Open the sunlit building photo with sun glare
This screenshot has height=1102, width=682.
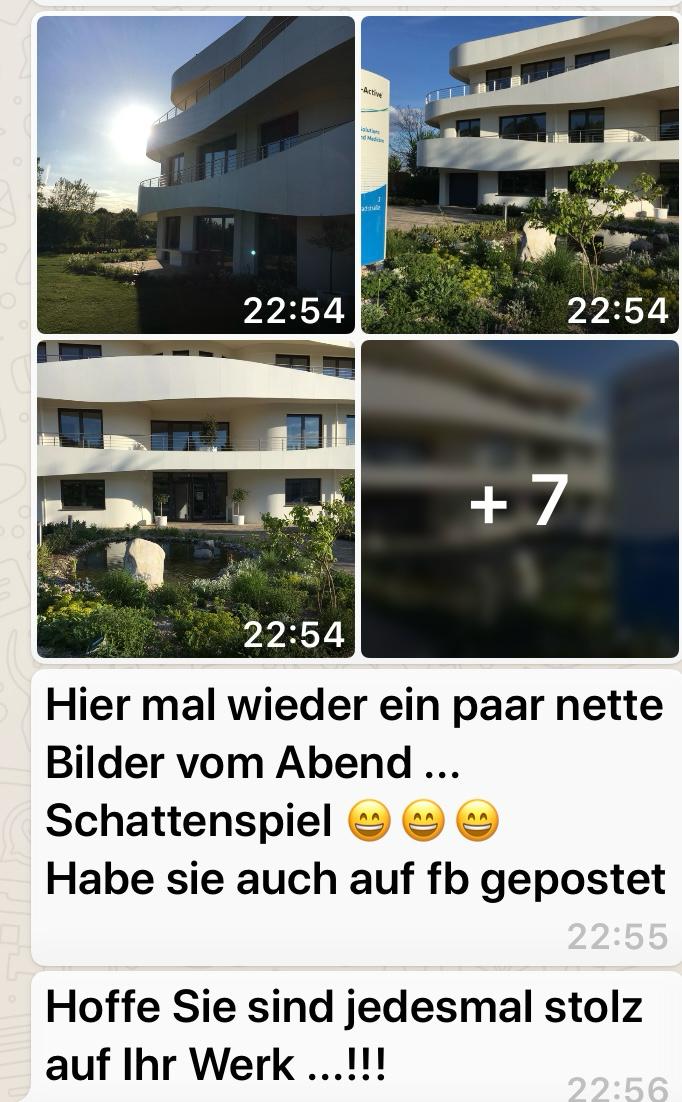[x=196, y=175]
